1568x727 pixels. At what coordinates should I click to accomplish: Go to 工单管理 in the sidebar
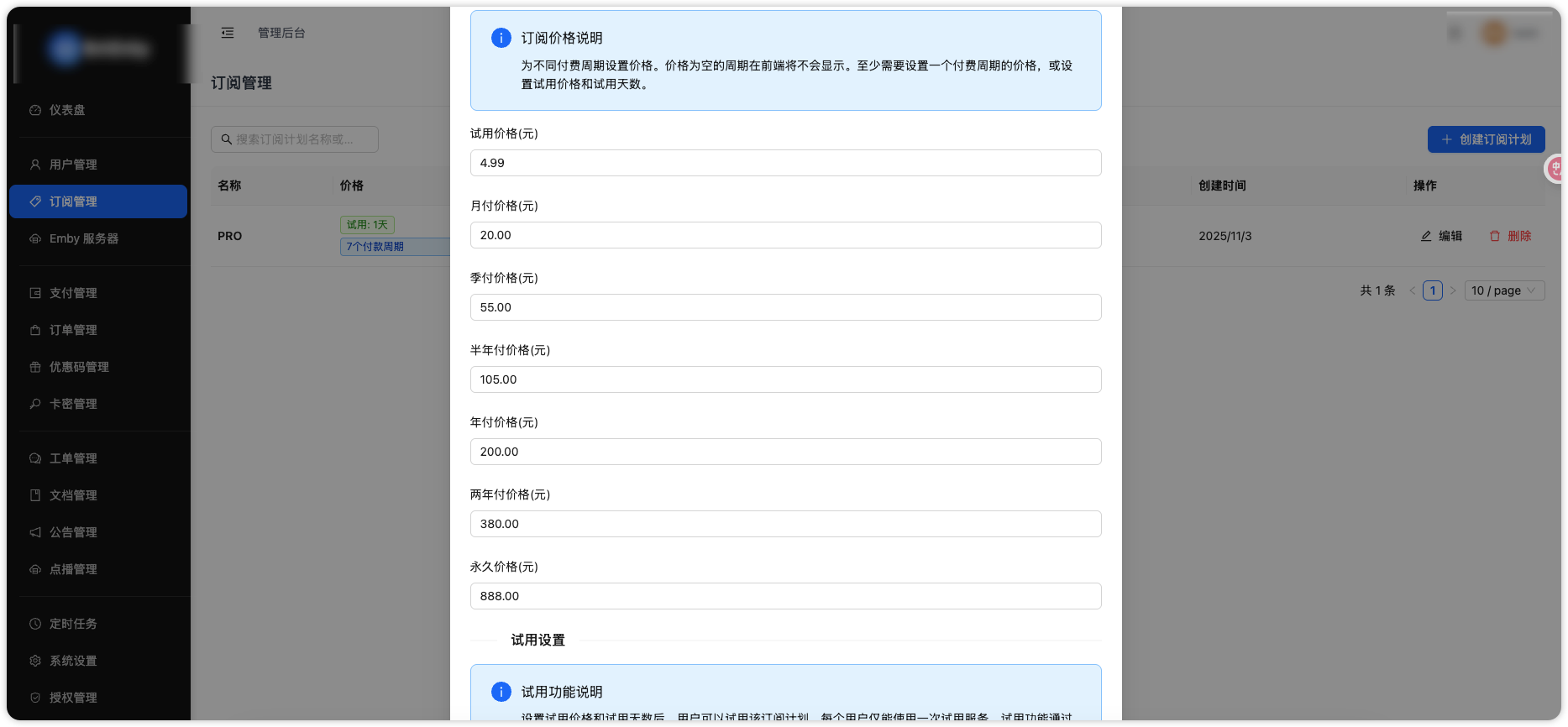(x=73, y=458)
